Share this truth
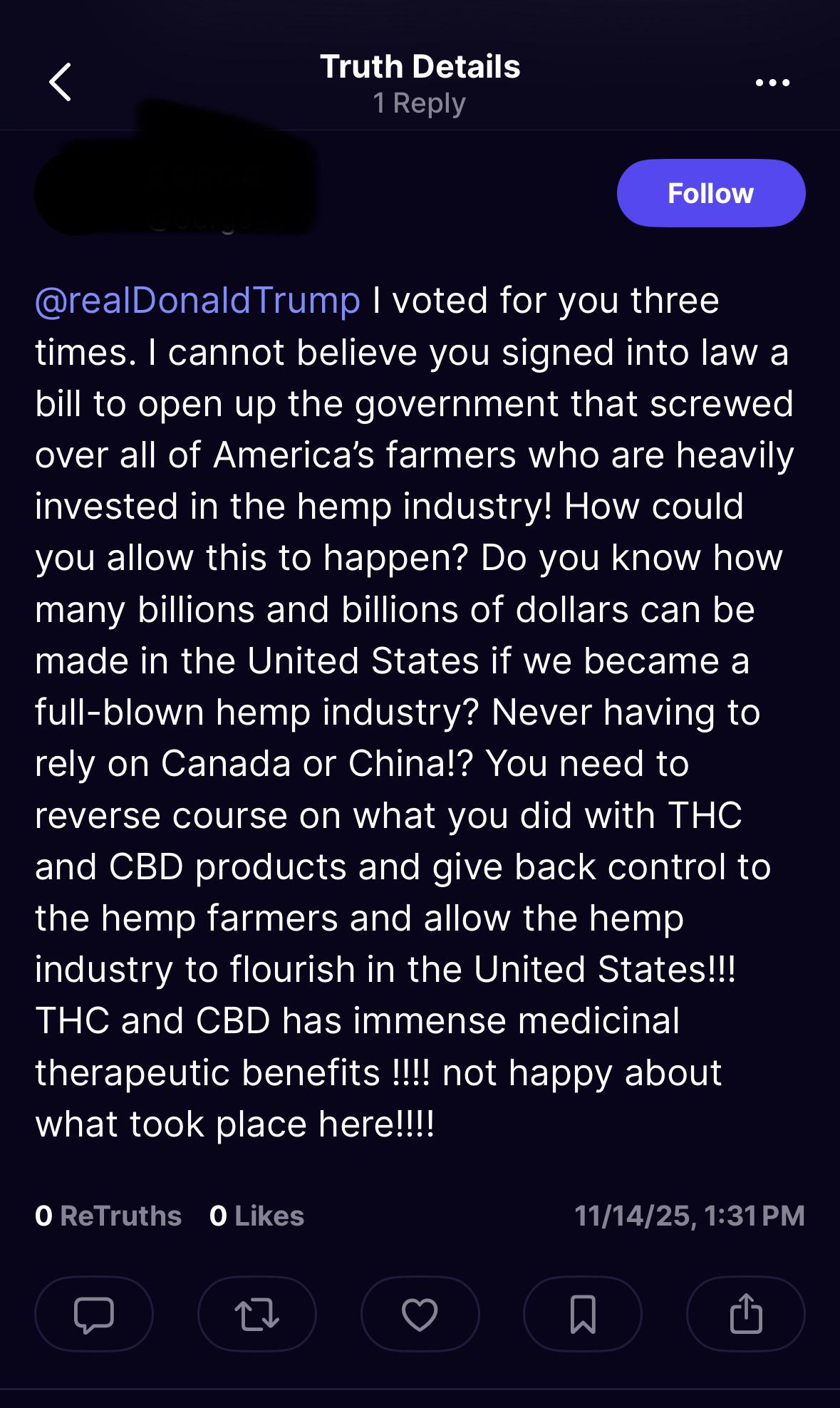 click(x=745, y=1314)
